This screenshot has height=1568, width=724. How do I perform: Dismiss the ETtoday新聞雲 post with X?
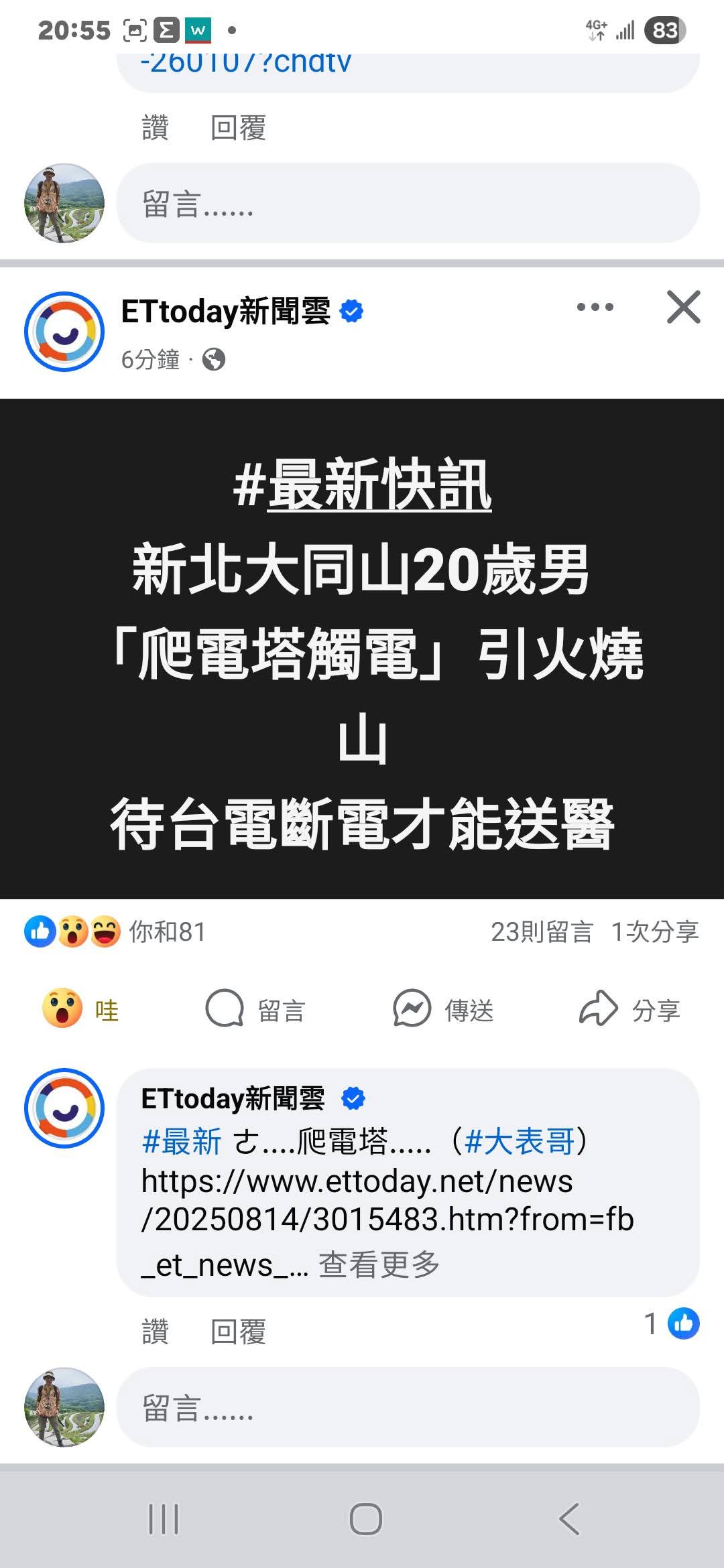[683, 307]
